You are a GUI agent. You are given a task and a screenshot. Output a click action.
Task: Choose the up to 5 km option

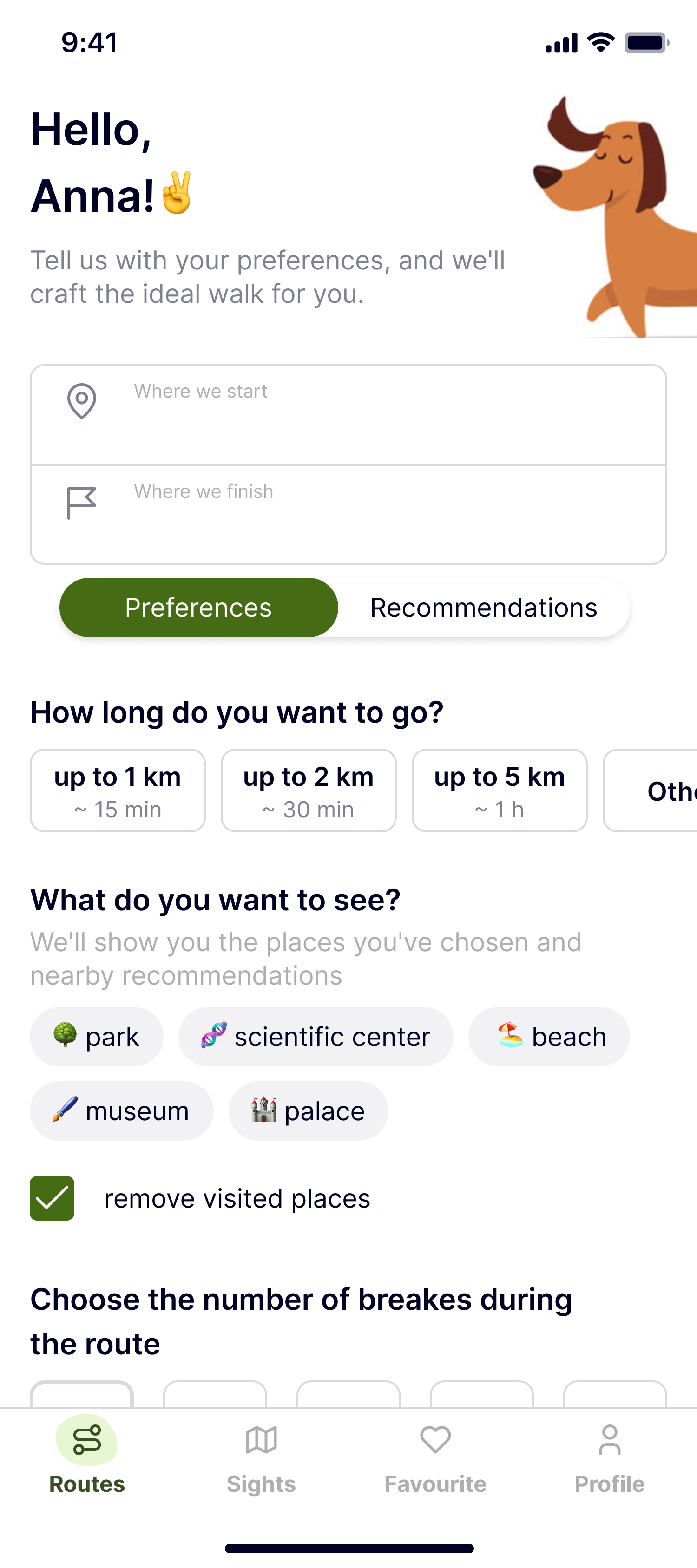pyautogui.click(x=499, y=790)
